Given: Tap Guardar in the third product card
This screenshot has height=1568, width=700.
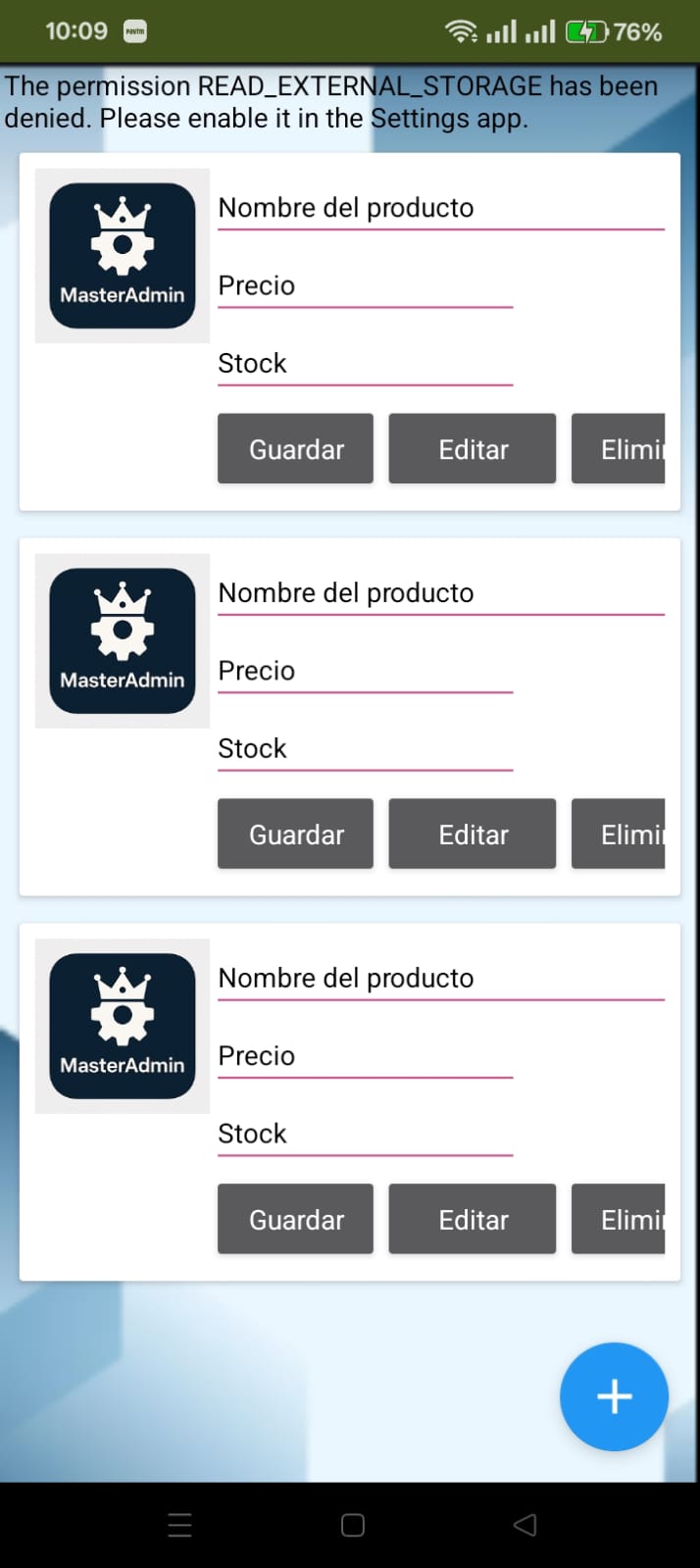Looking at the screenshot, I should tap(295, 1220).
